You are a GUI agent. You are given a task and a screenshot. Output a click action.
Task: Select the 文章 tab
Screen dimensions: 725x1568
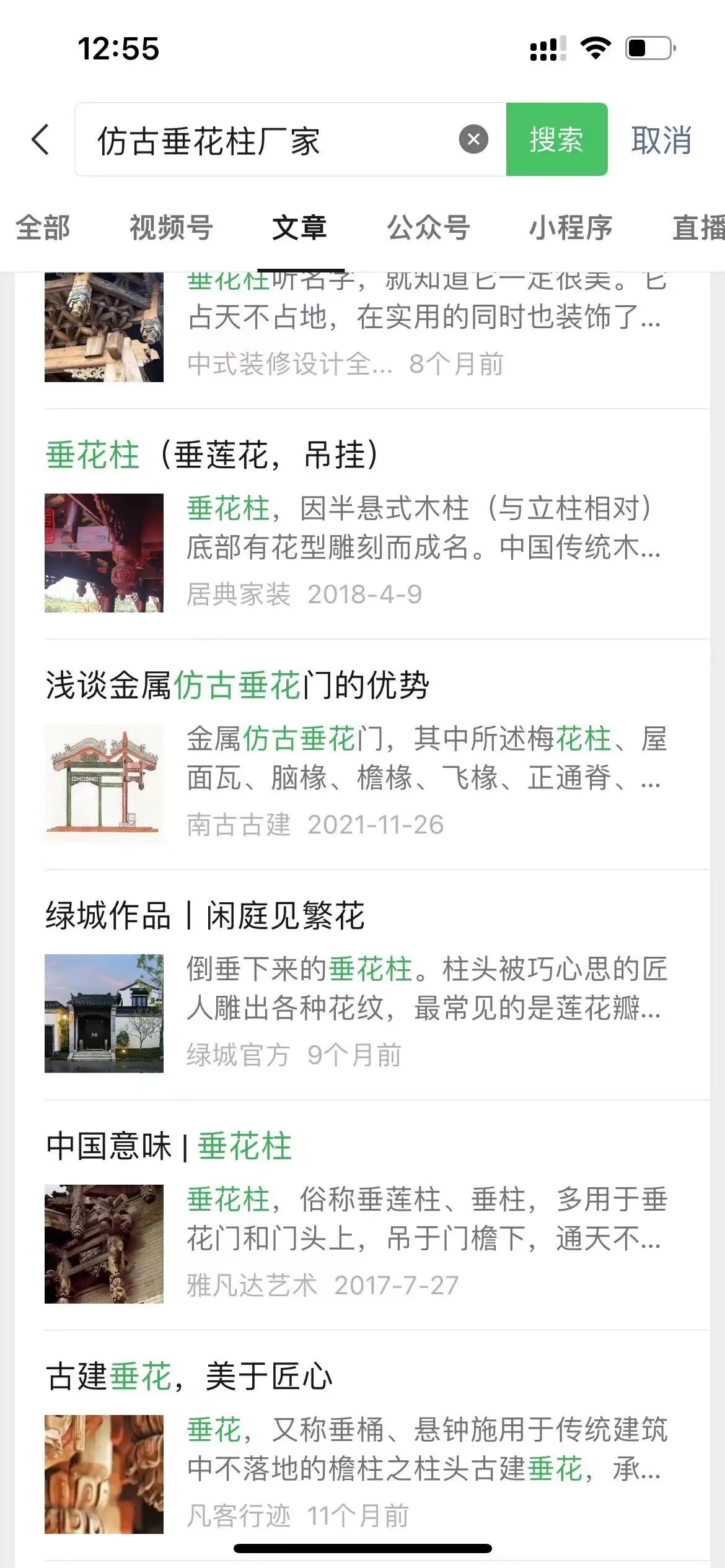click(x=300, y=228)
